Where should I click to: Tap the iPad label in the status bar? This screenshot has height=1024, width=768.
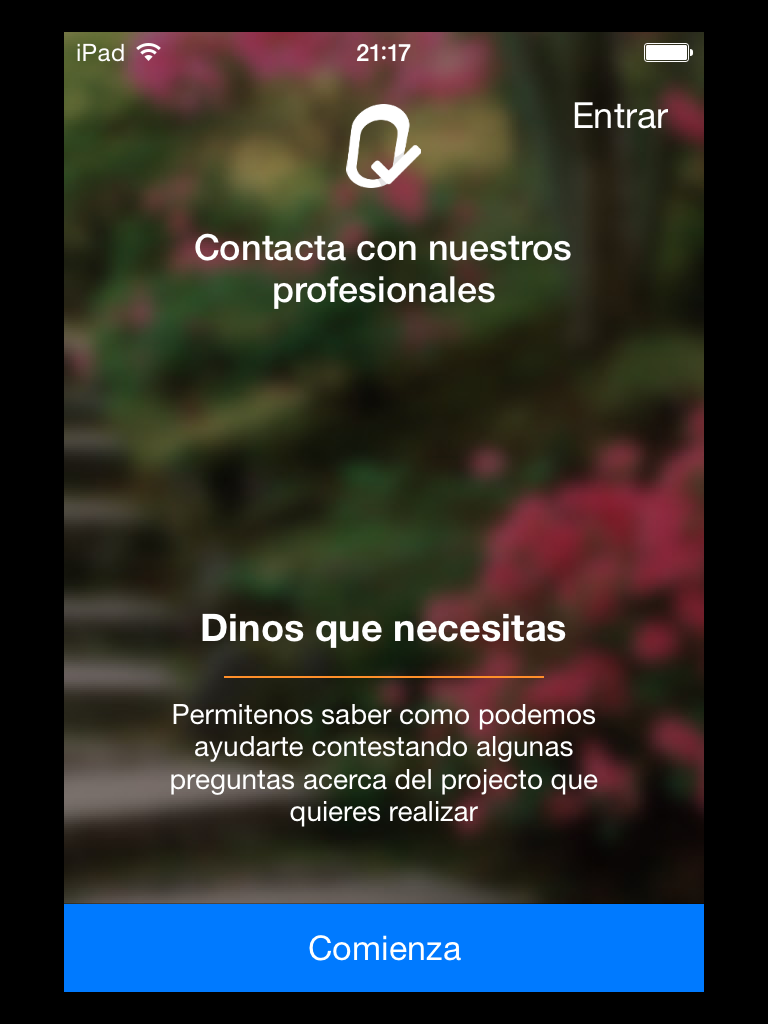100,51
